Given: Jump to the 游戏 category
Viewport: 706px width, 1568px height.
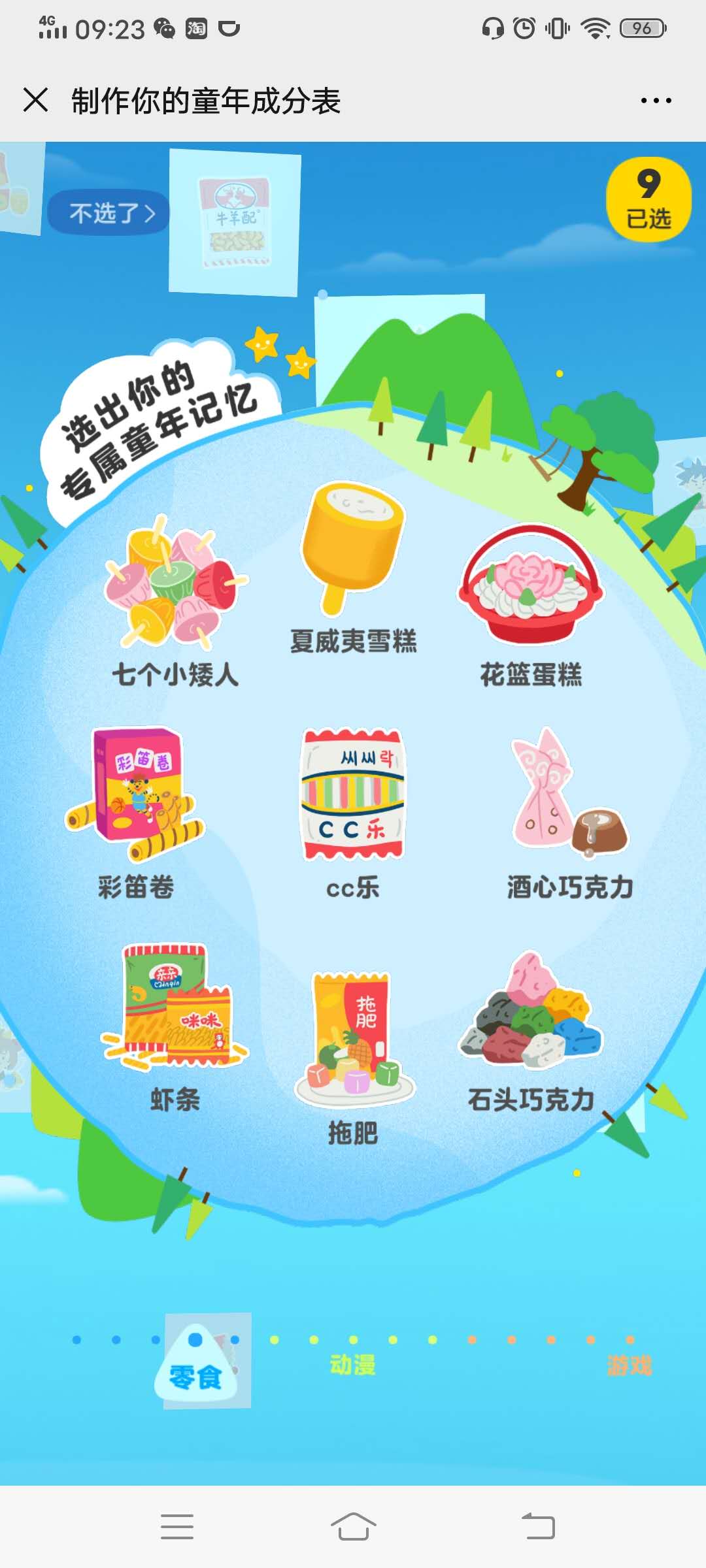Looking at the screenshot, I should [x=629, y=1364].
